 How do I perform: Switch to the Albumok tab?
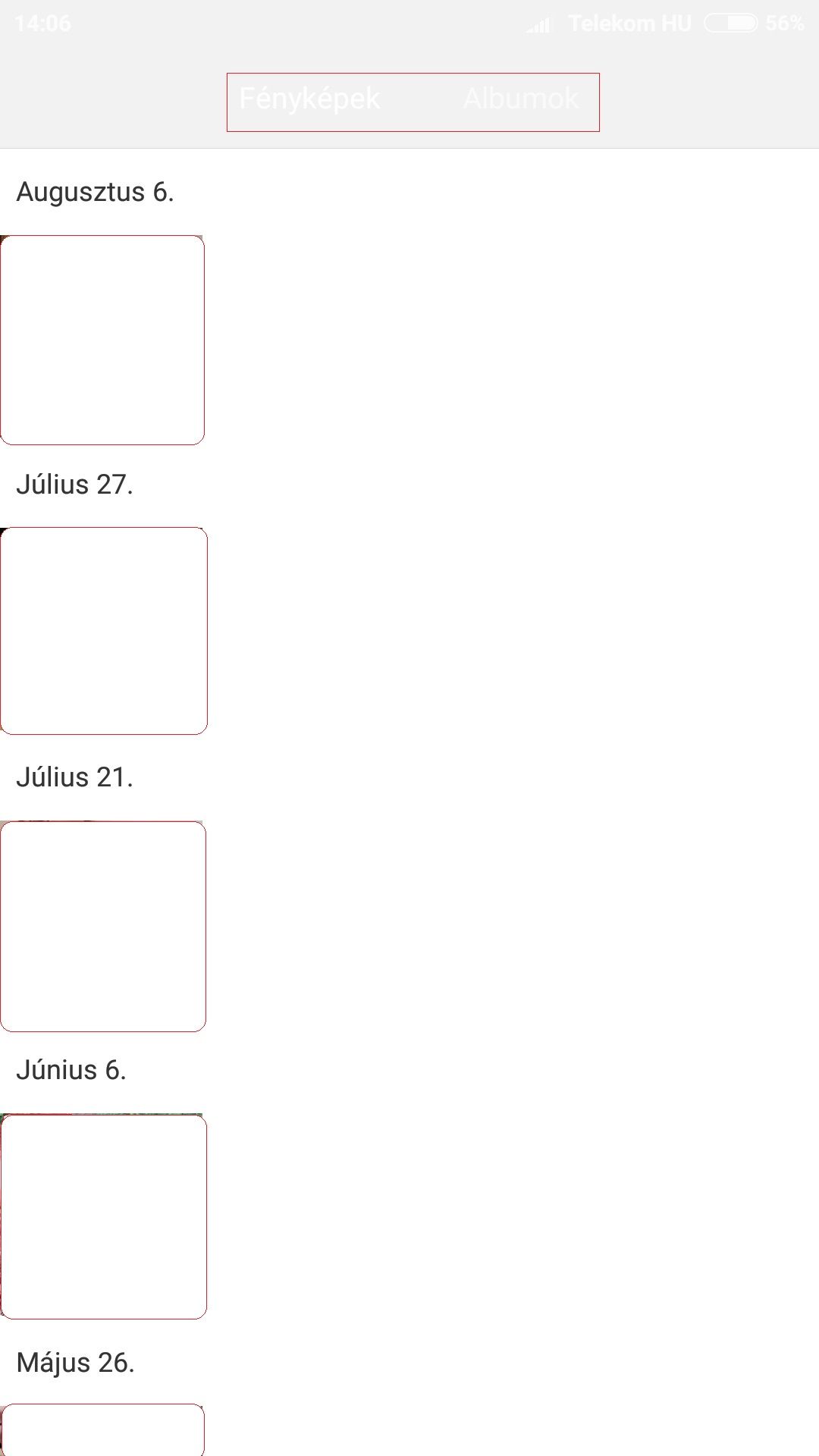pyautogui.click(x=521, y=99)
